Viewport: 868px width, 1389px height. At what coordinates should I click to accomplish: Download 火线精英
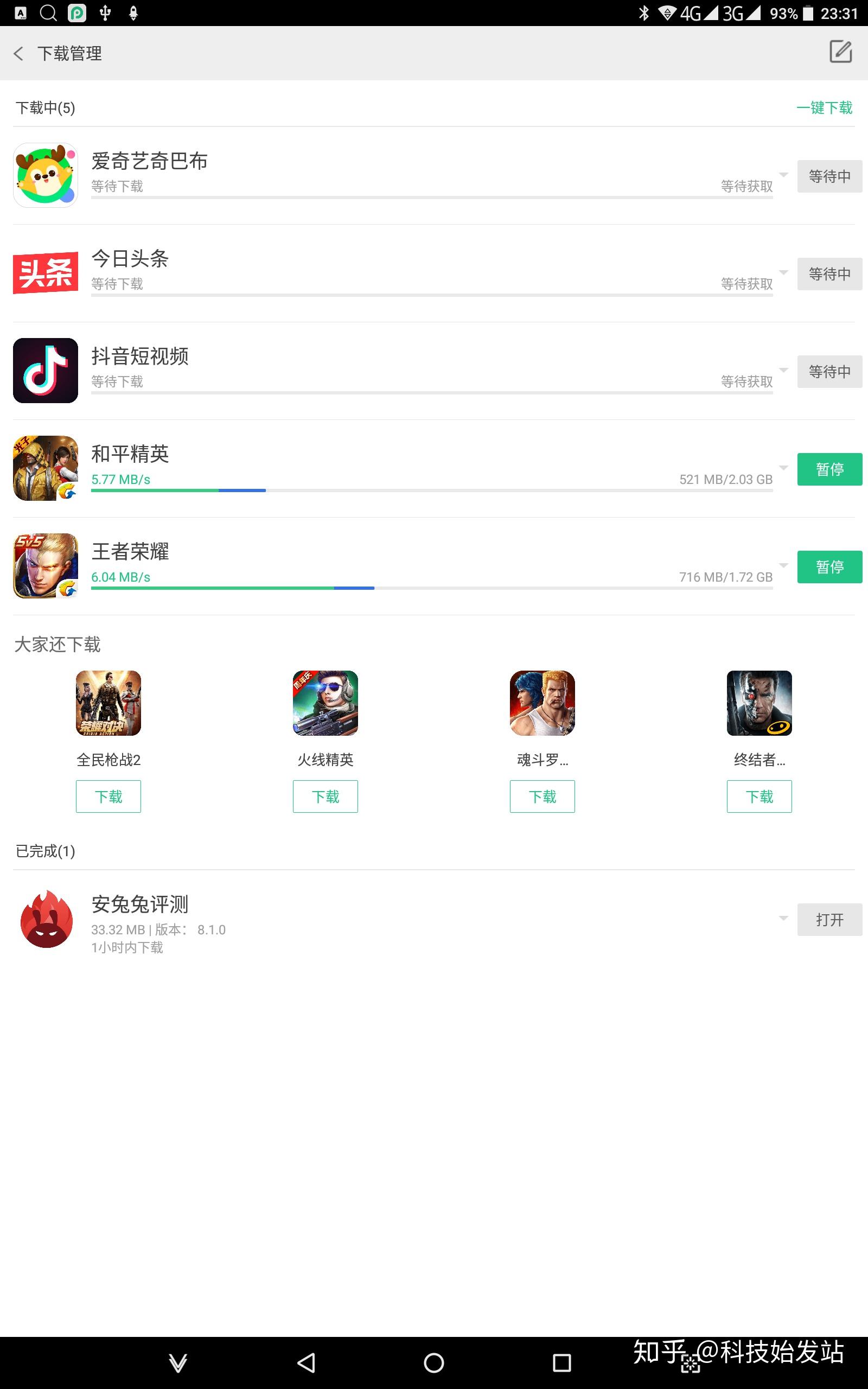tap(325, 796)
